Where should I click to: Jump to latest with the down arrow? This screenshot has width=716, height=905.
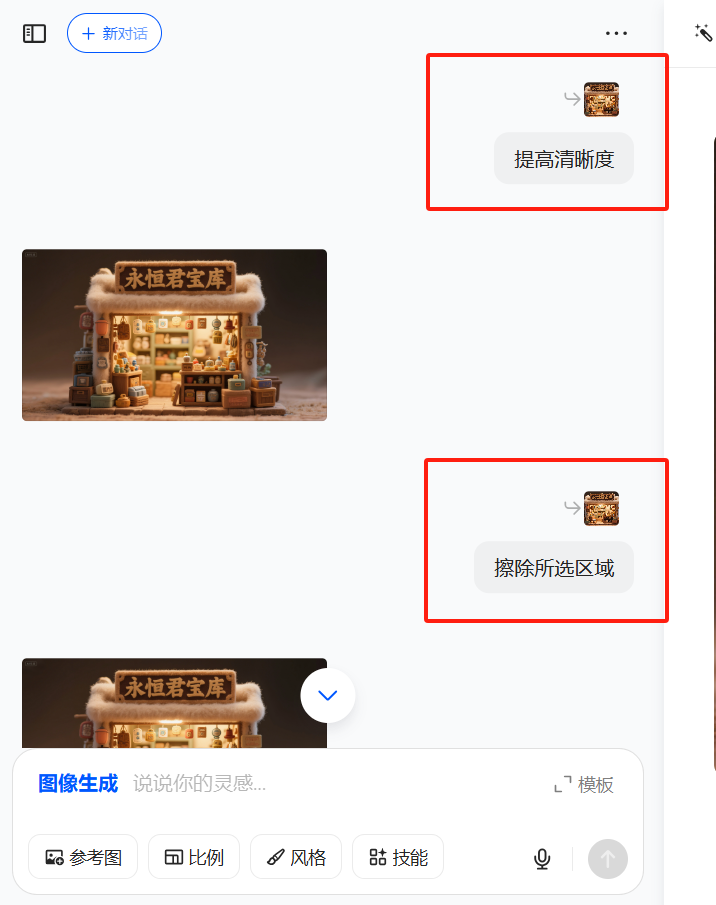328,695
